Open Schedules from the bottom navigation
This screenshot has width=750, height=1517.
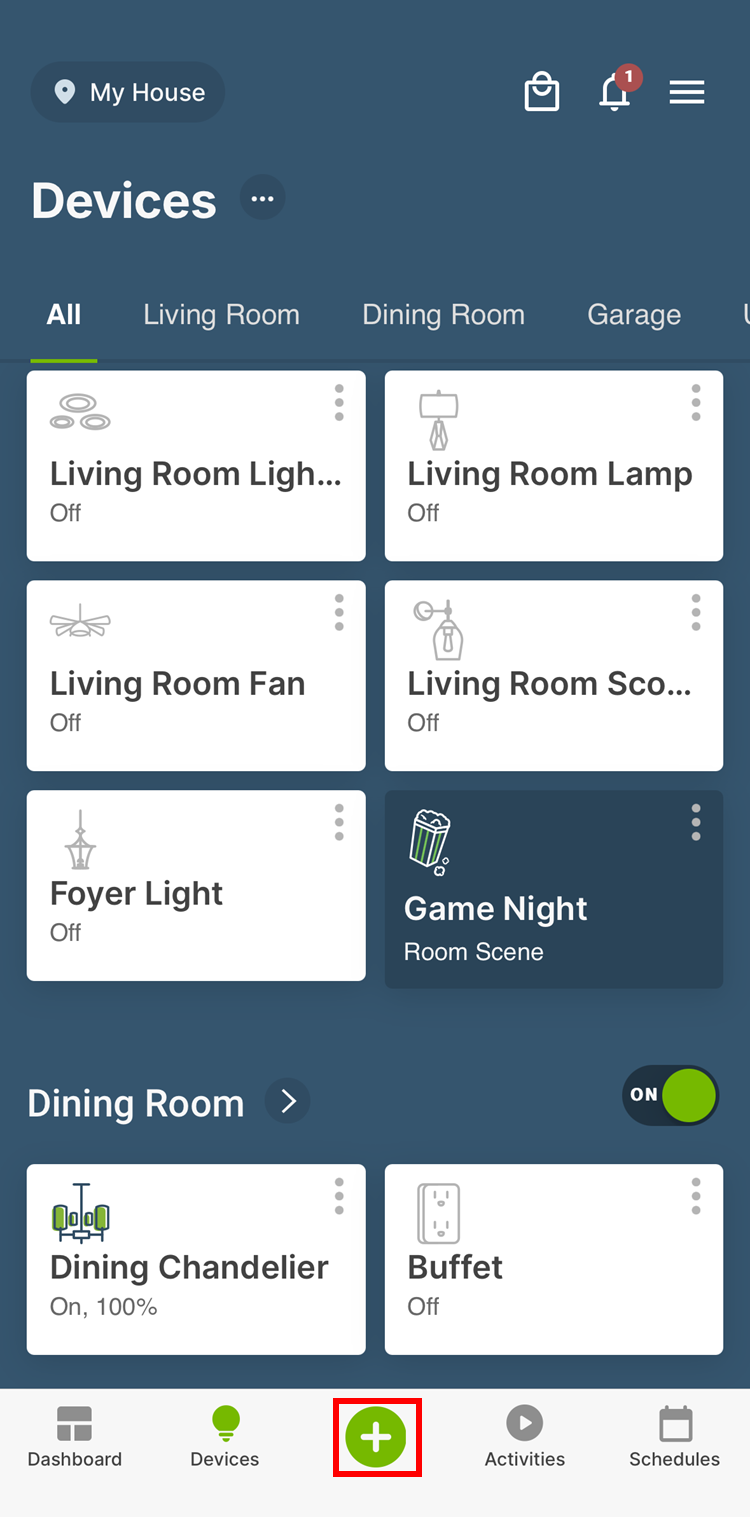click(x=674, y=1438)
